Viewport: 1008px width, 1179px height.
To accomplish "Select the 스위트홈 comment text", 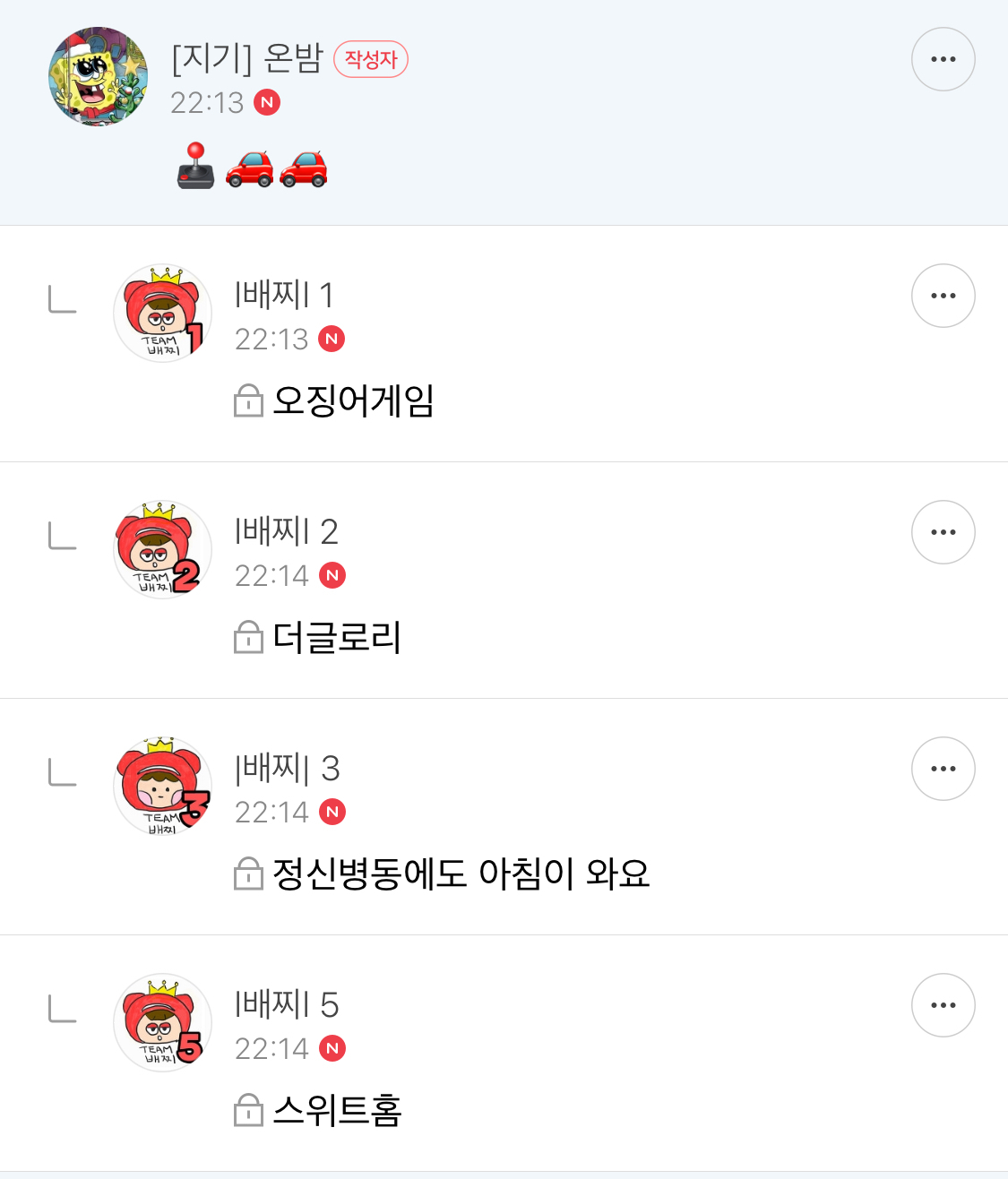I will 339,1112.
